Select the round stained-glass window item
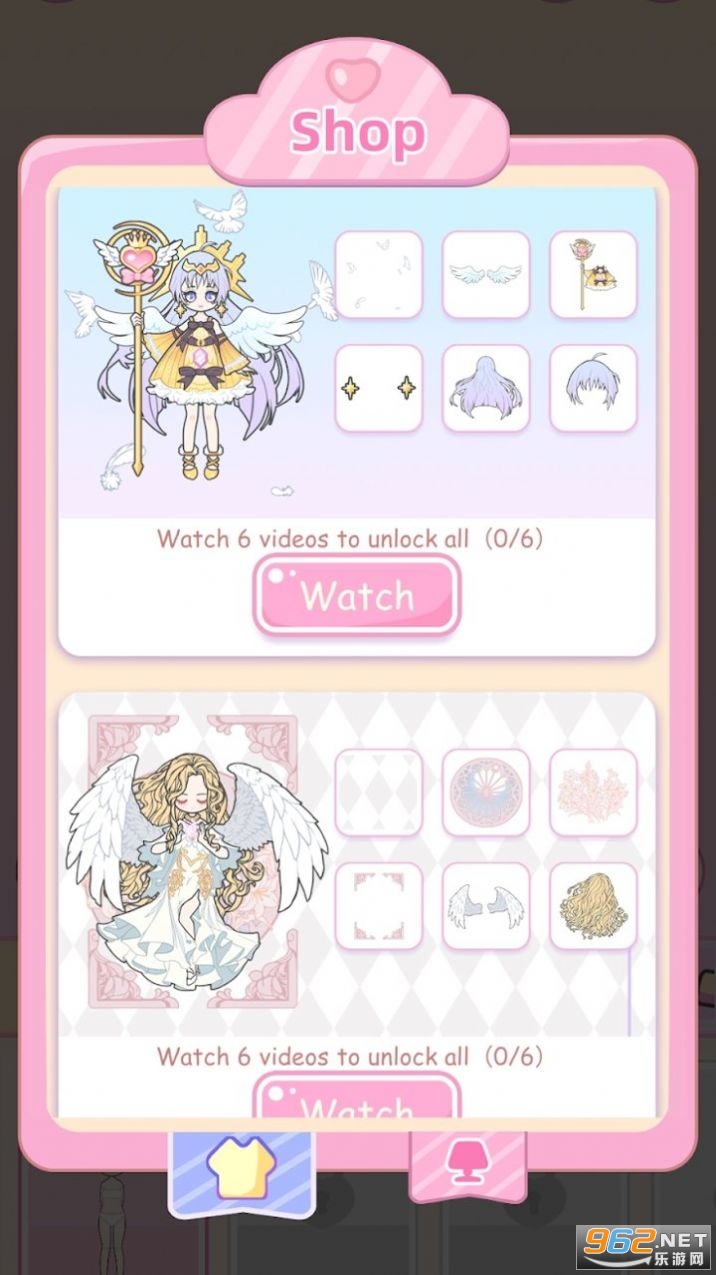Image resolution: width=716 pixels, height=1275 pixels. pyautogui.click(x=486, y=793)
